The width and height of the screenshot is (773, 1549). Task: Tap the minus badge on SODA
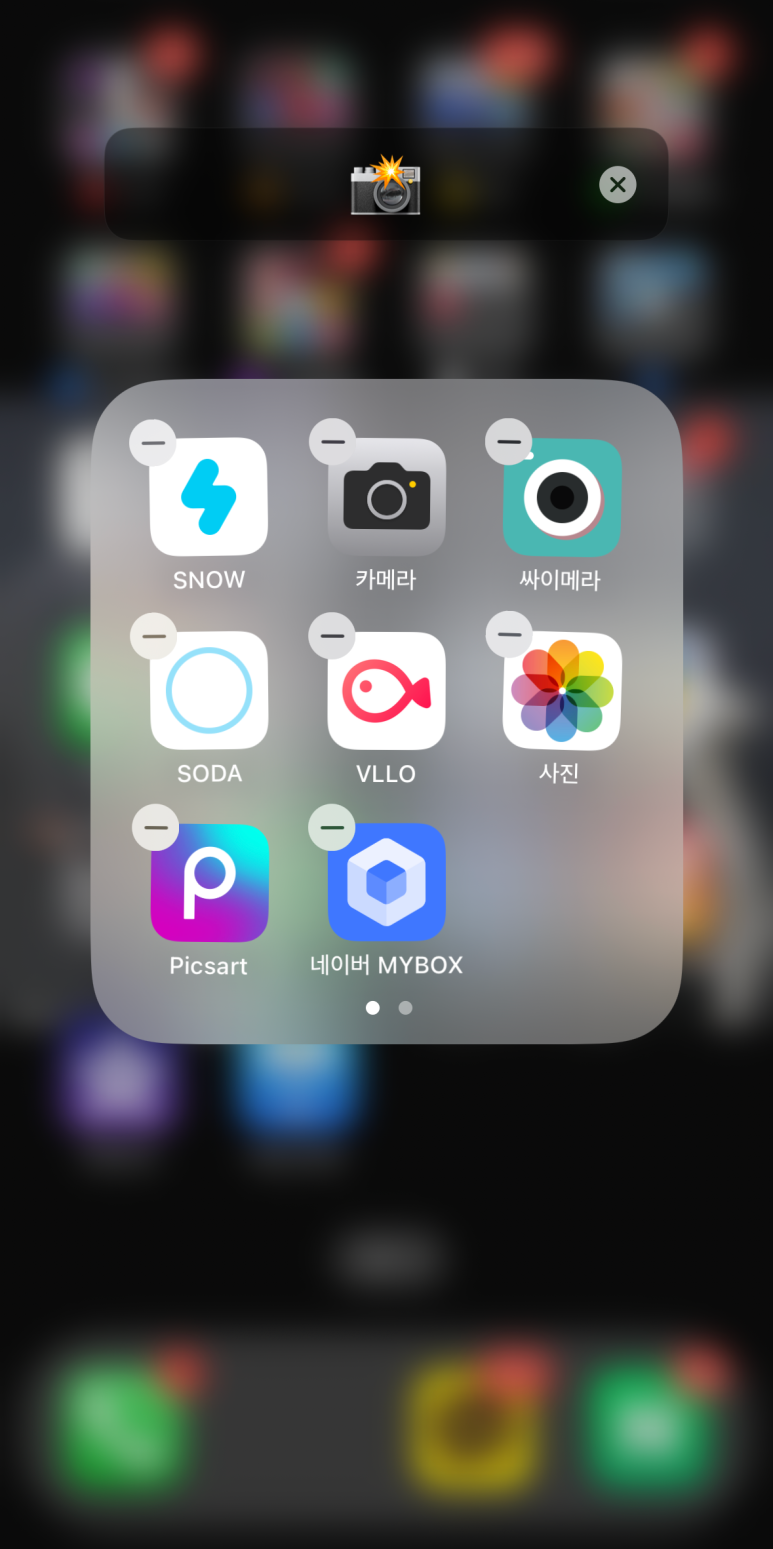(x=154, y=636)
